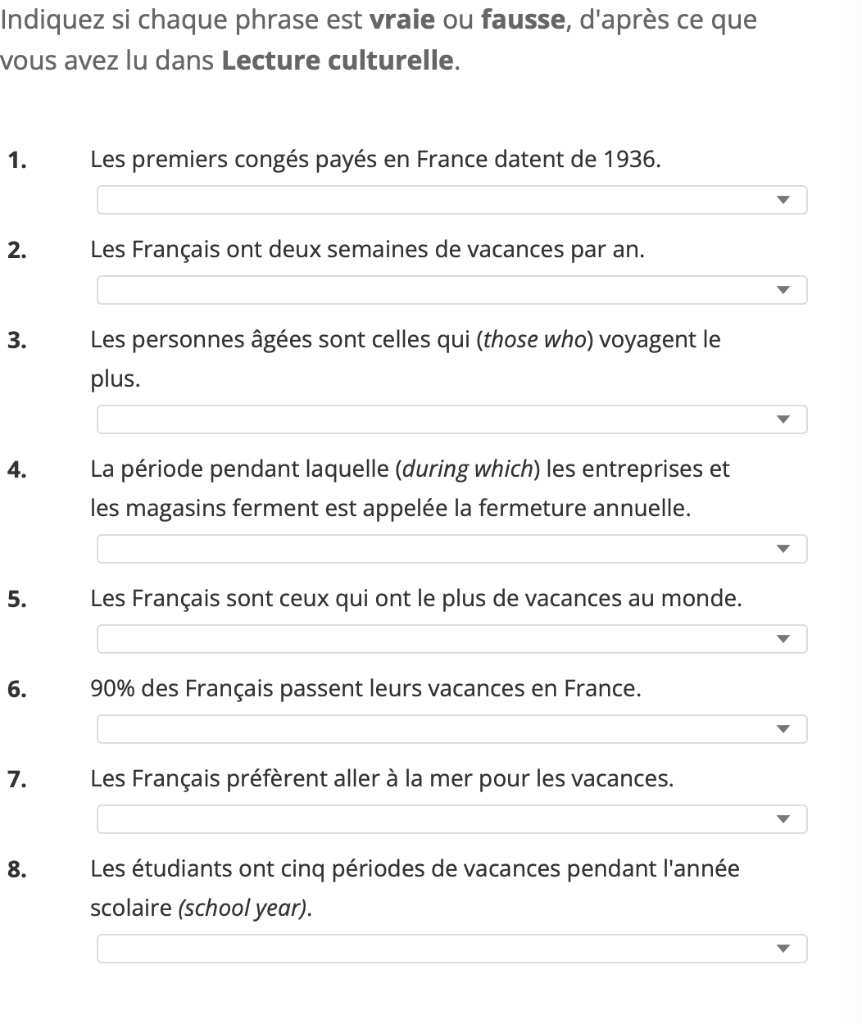This screenshot has height=1024, width=862.
Task: Open the answer dropdown for question 6
Action: [x=450, y=729]
